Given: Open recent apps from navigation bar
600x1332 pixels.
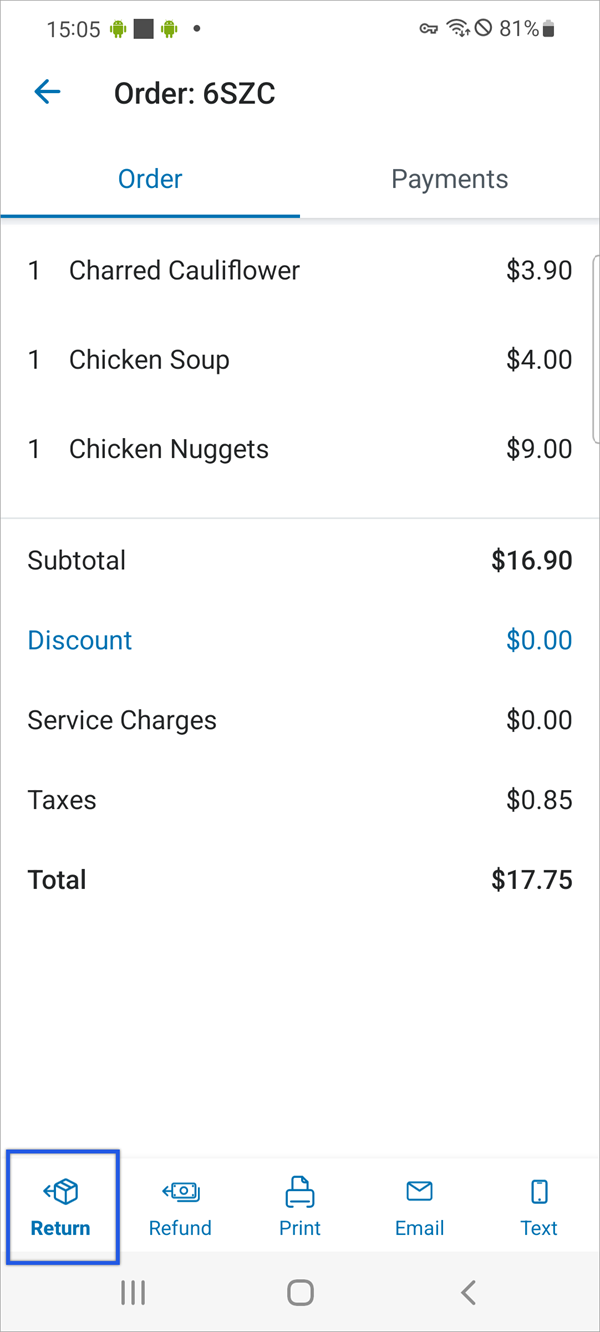Looking at the screenshot, I should [133, 1293].
